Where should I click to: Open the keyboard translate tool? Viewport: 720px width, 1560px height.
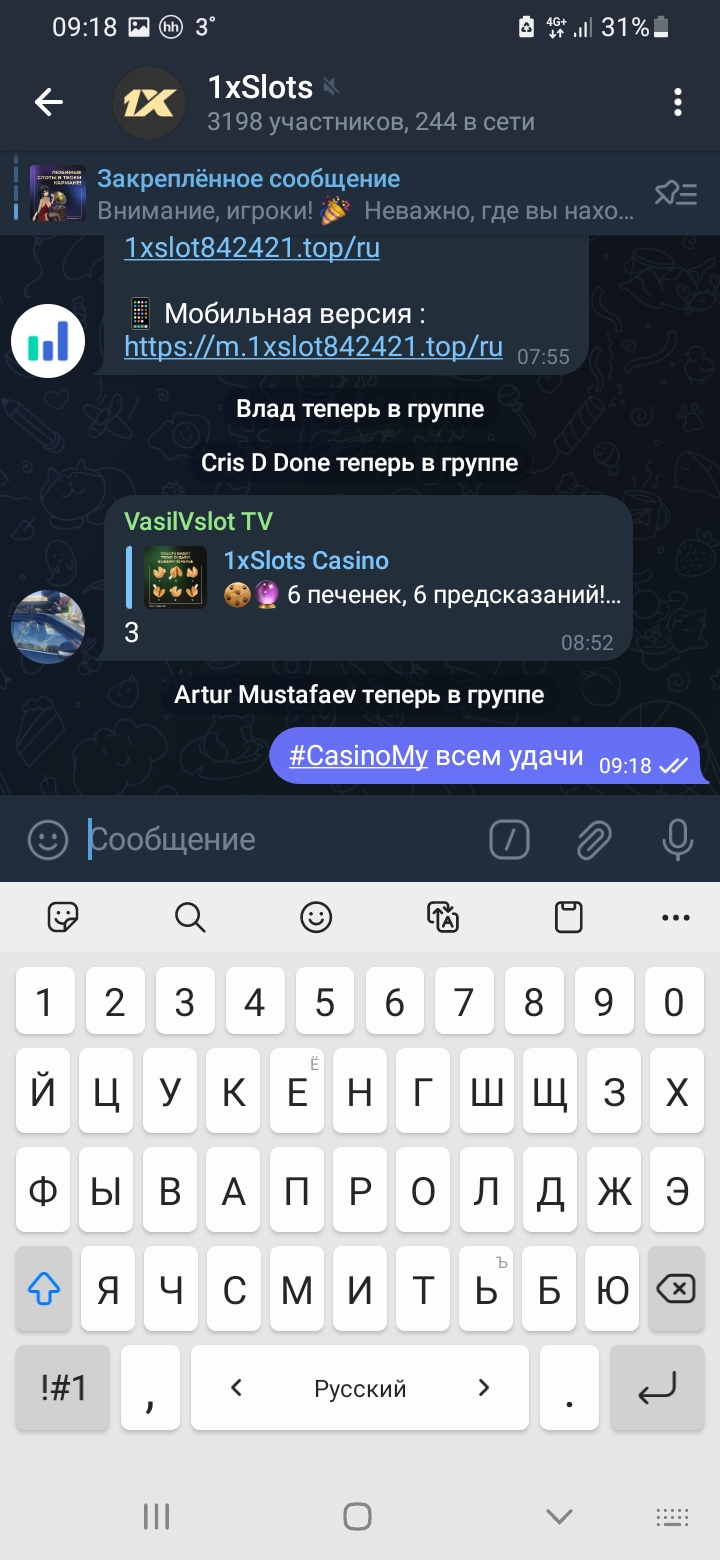(442, 917)
